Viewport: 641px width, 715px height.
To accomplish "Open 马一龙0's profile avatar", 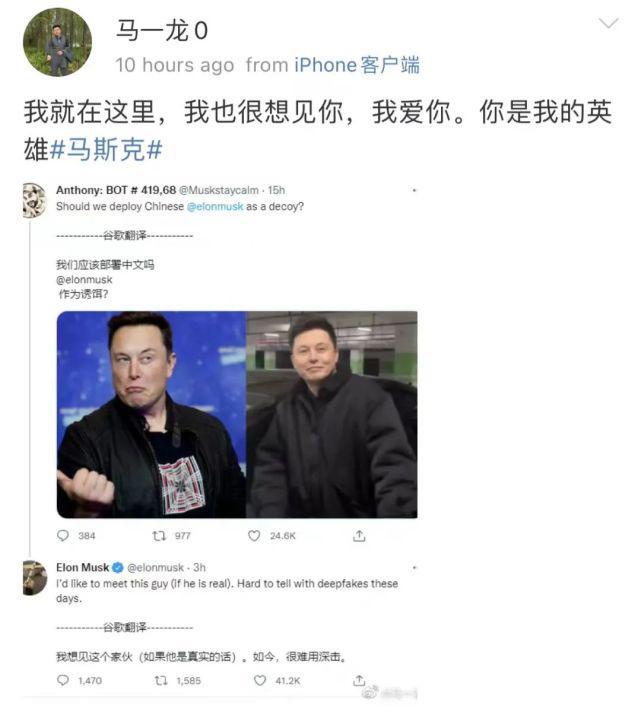I will point(57,43).
